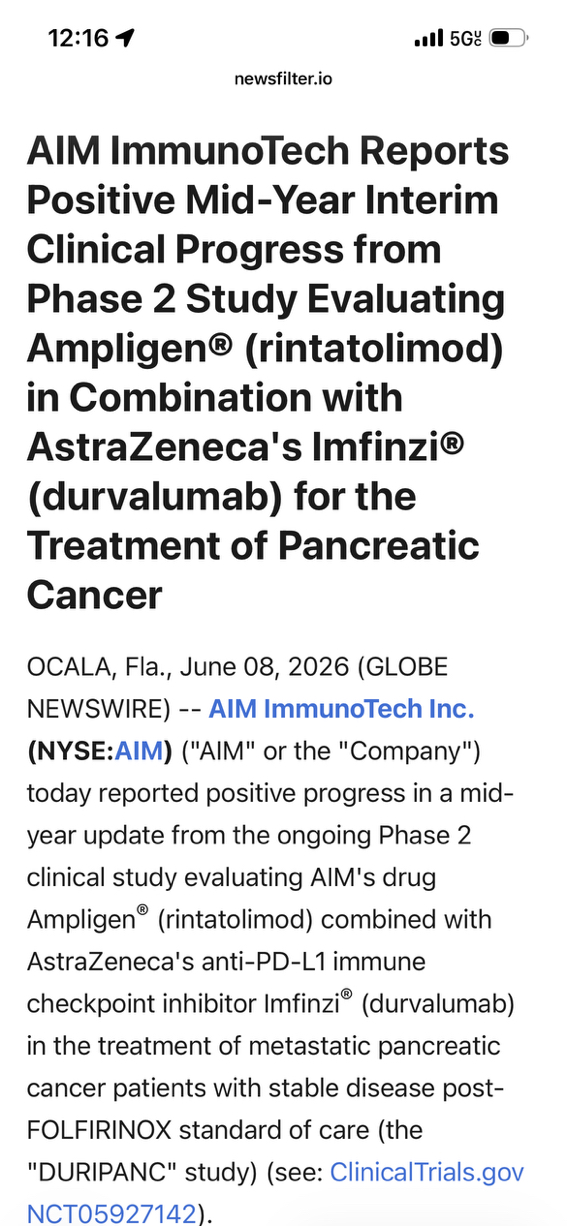The width and height of the screenshot is (567, 1226).
Task: Open the AIM ImmunoTech Inc. link
Action: [x=341, y=709]
